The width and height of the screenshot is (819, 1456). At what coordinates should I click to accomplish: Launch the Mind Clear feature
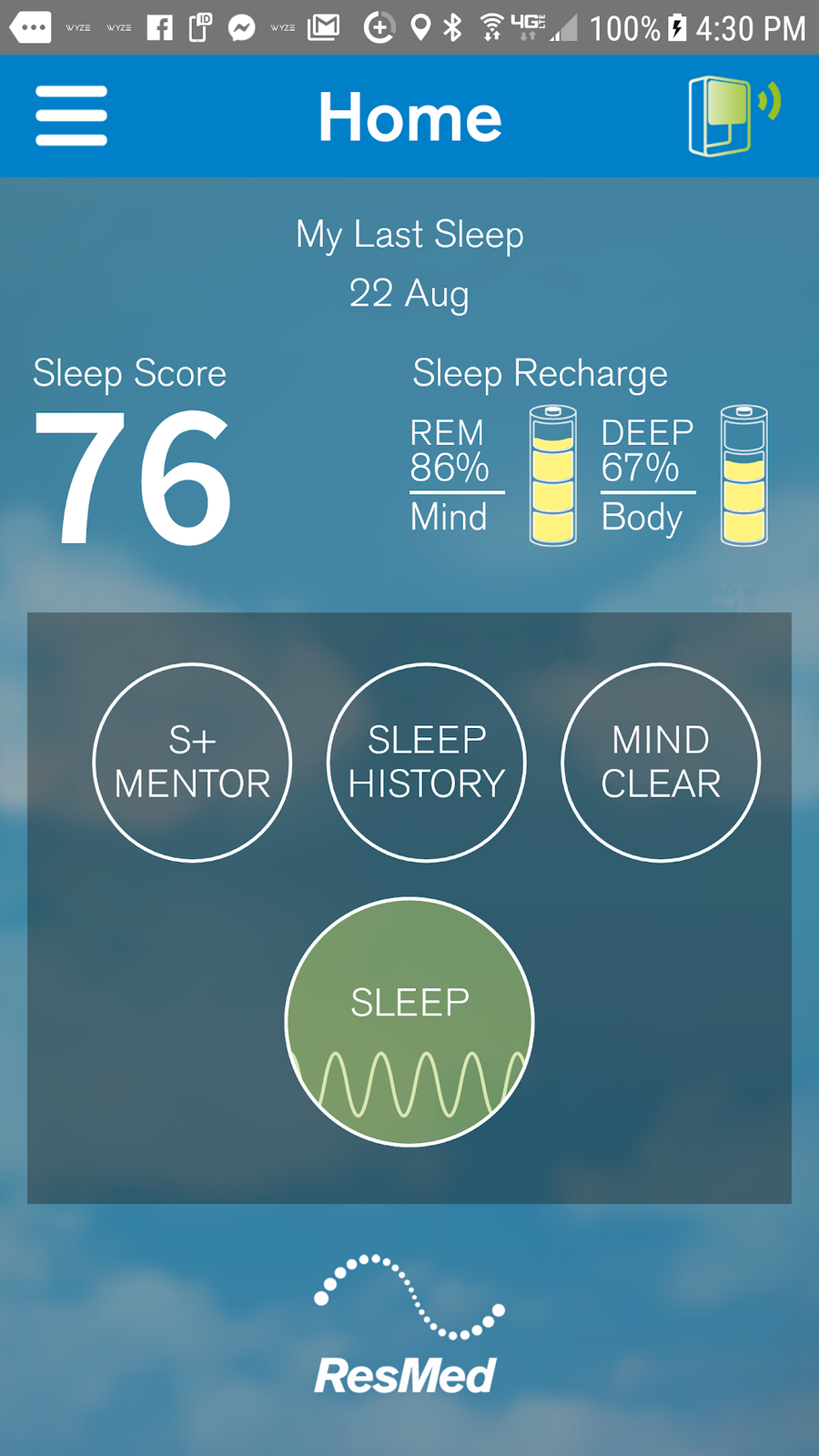click(x=661, y=763)
